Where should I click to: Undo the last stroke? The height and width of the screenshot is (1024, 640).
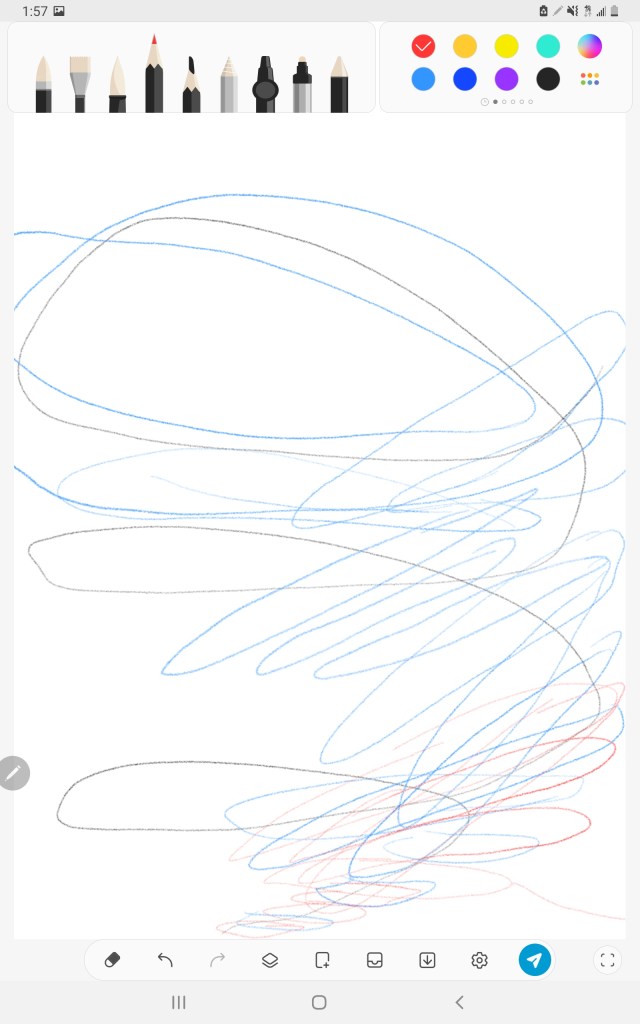[x=165, y=960]
